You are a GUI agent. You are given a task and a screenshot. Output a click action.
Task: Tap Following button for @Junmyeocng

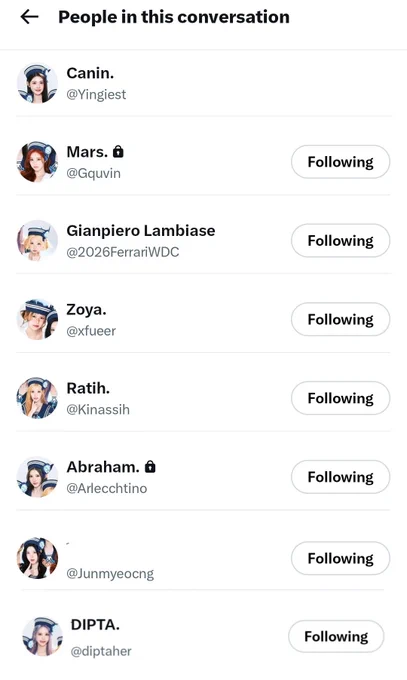tap(340, 558)
